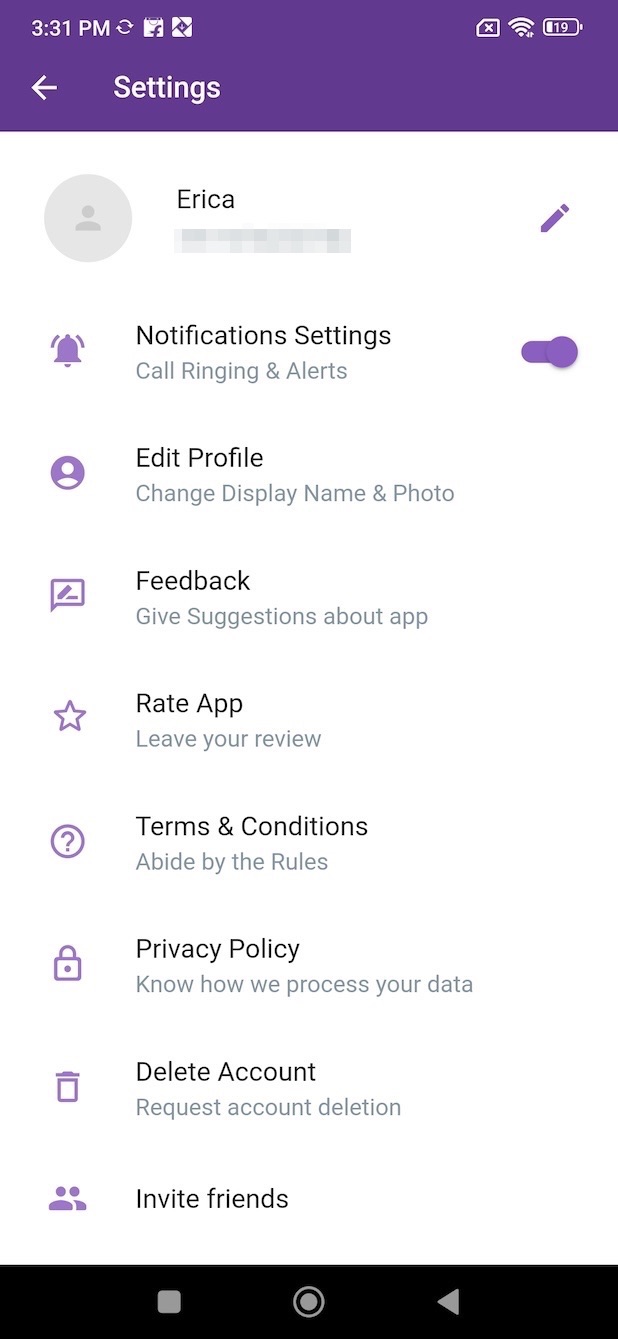Open the Edit Profile row
The width and height of the screenshot is (618, 1339).
[309, 474]
